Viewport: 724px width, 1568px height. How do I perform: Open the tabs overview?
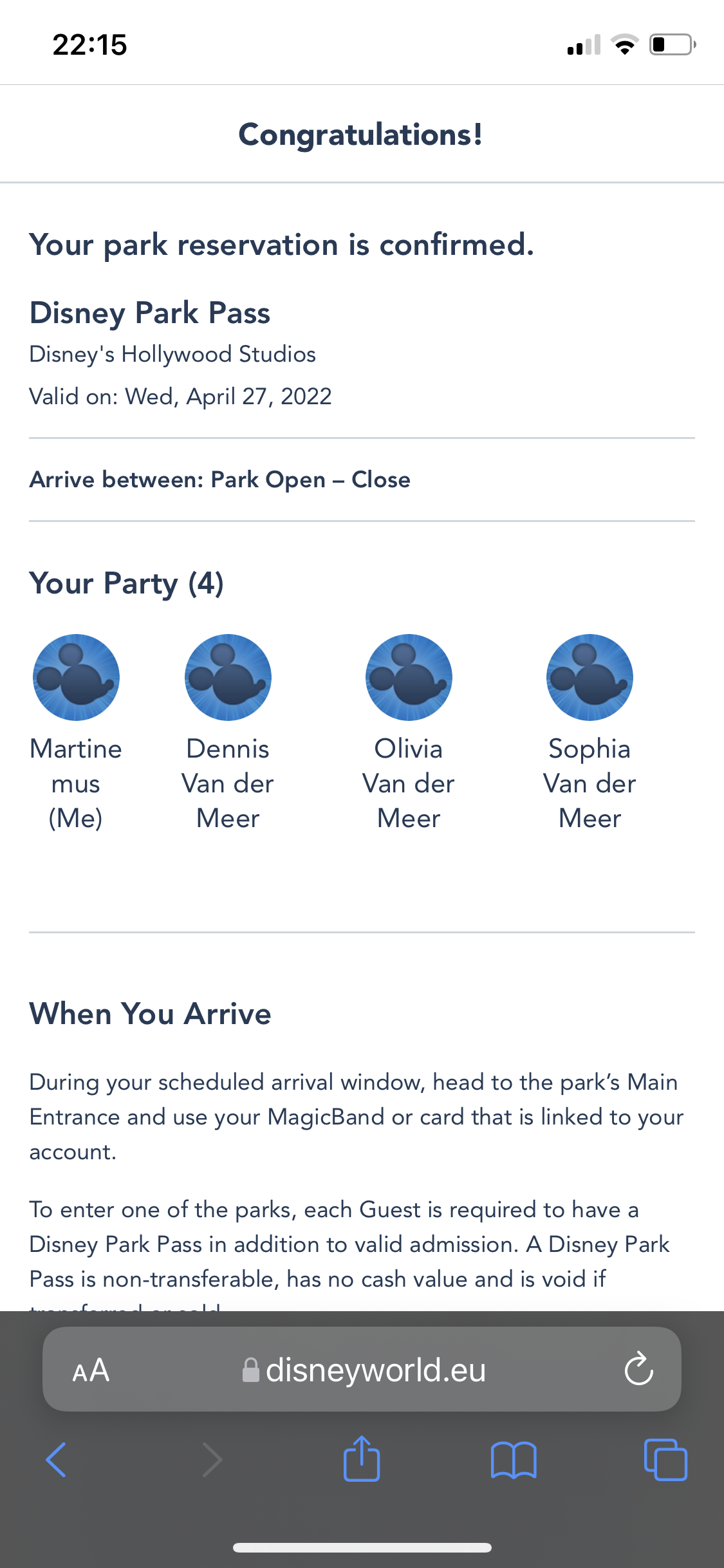click(x=665, y=1459)
